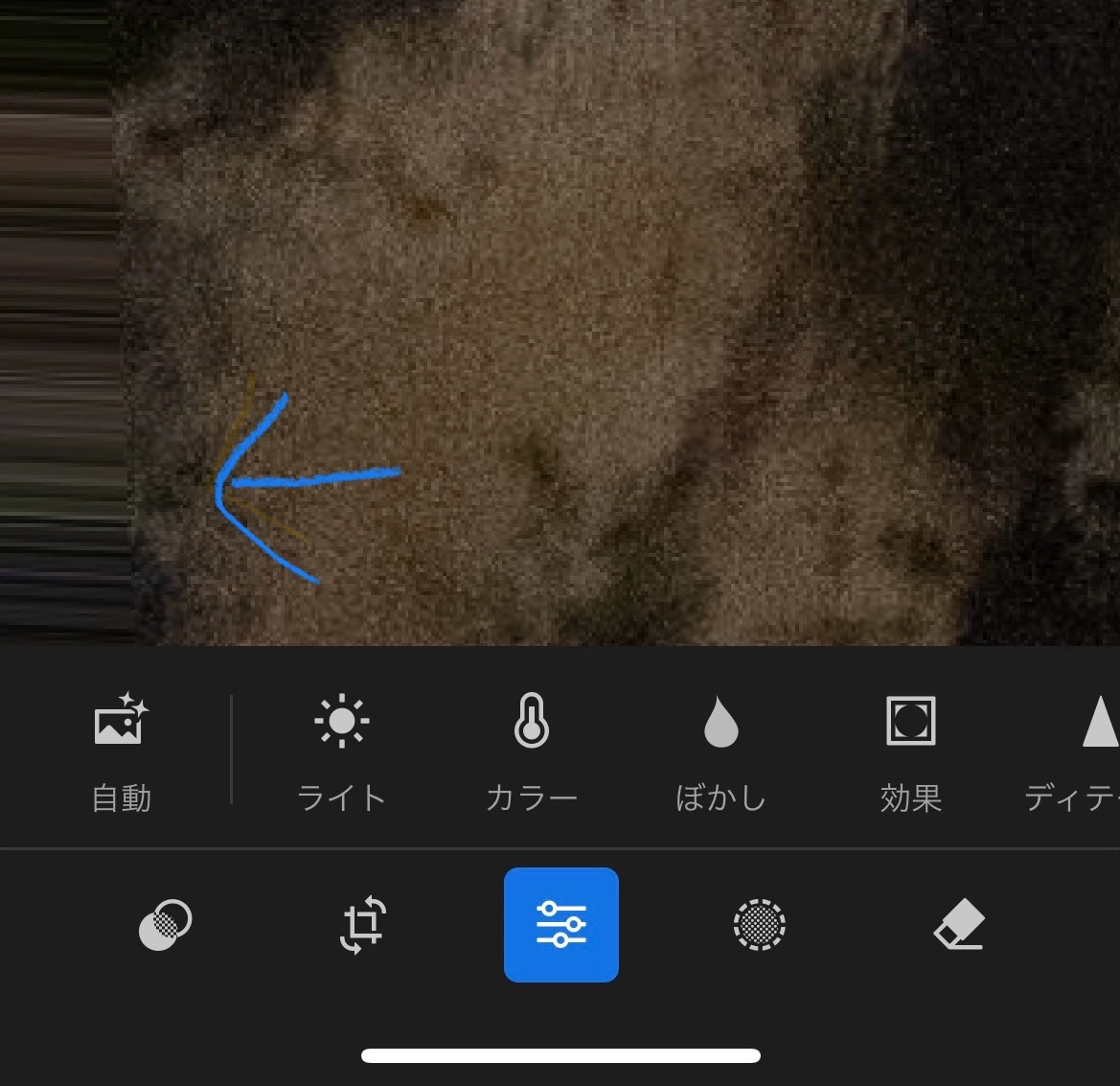Screen dimensions: 1120x1086
Task: Switch to the eraser healing tab
Action: click(959, 925)
